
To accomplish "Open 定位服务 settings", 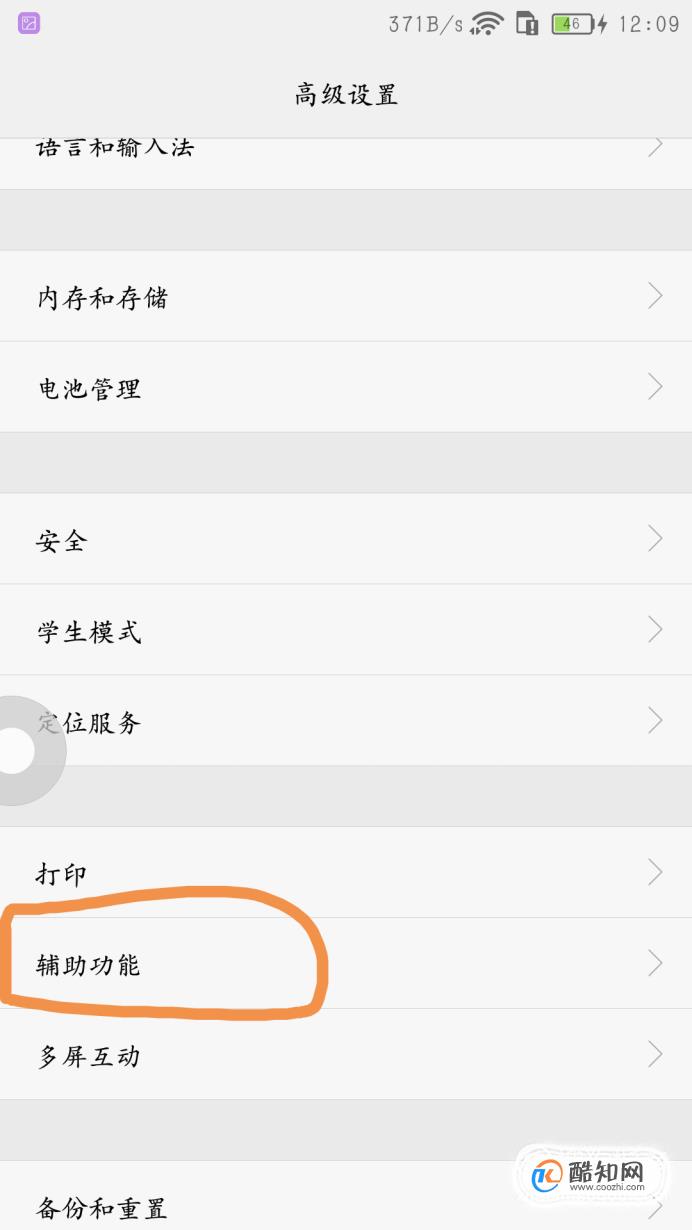I will [x=346, y=721].
